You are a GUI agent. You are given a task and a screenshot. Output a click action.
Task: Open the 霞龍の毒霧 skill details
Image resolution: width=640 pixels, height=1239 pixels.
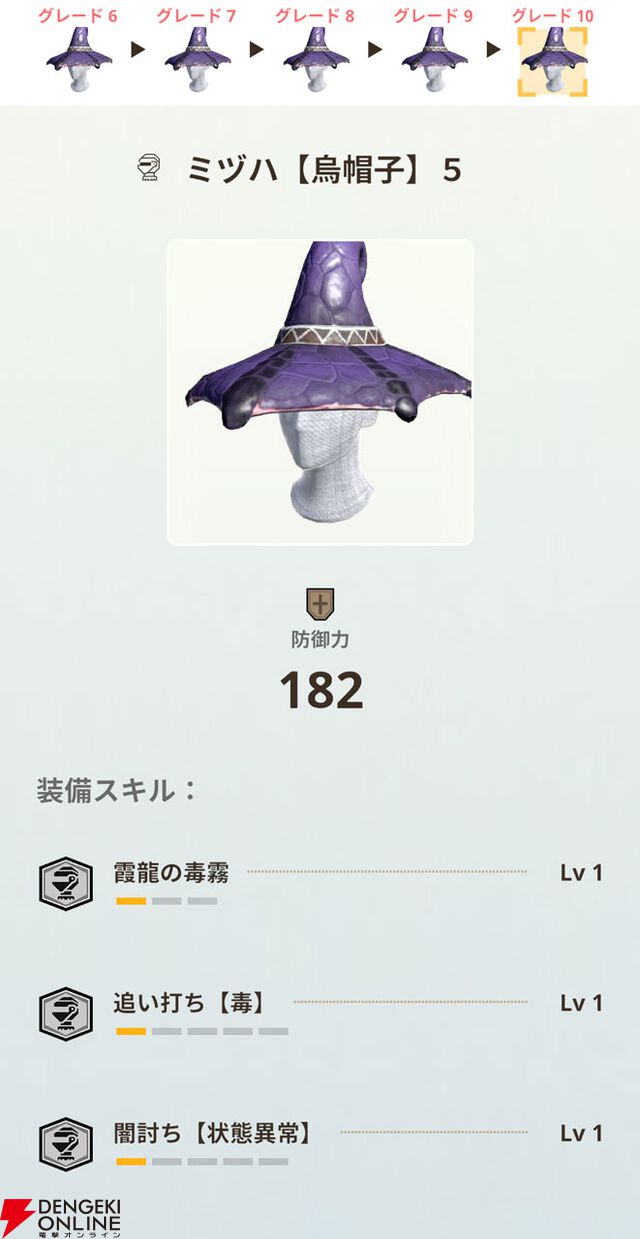171,873
